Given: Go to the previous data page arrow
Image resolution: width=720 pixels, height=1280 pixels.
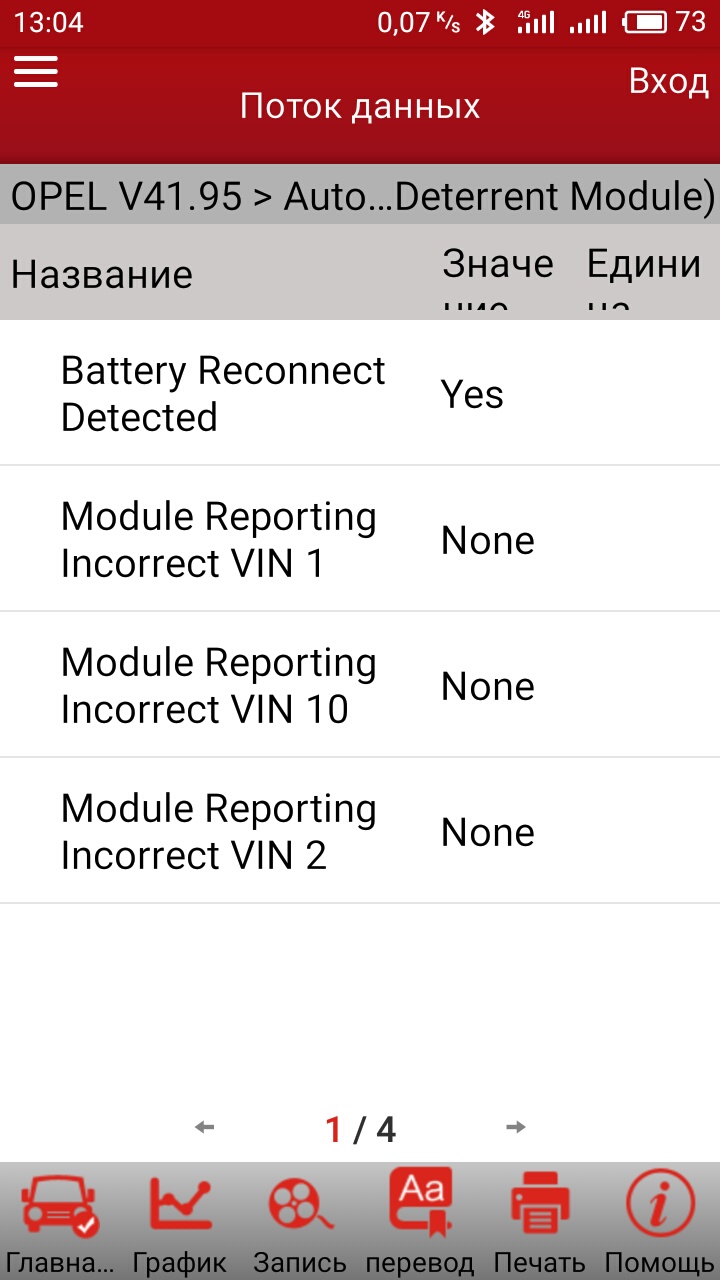Looking at the screenshot, I should point(204,1128).
